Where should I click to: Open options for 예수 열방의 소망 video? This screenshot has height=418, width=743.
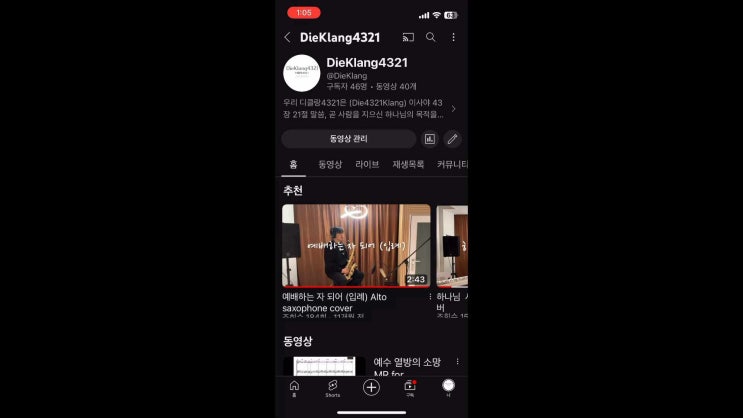pos(457,362)
